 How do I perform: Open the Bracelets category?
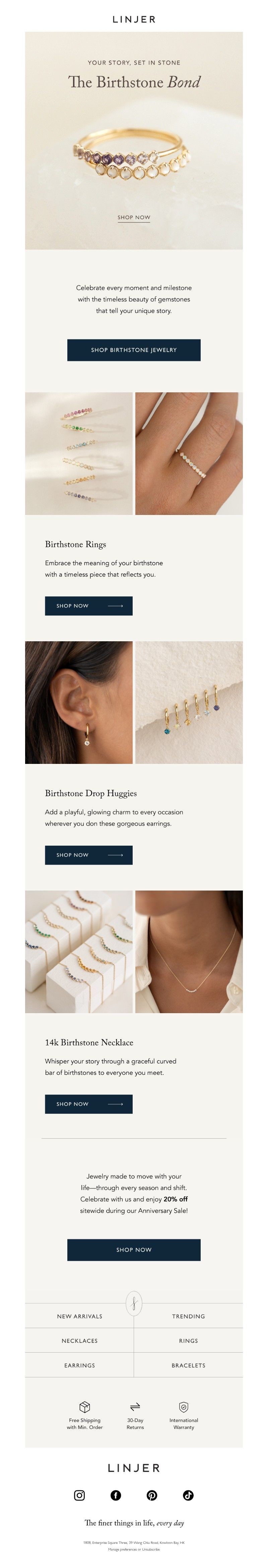point(188,1365)
